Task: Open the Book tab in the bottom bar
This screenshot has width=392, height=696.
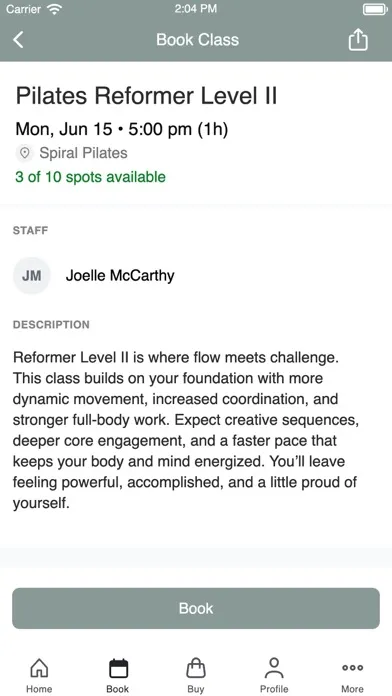Action: [118, 675]
